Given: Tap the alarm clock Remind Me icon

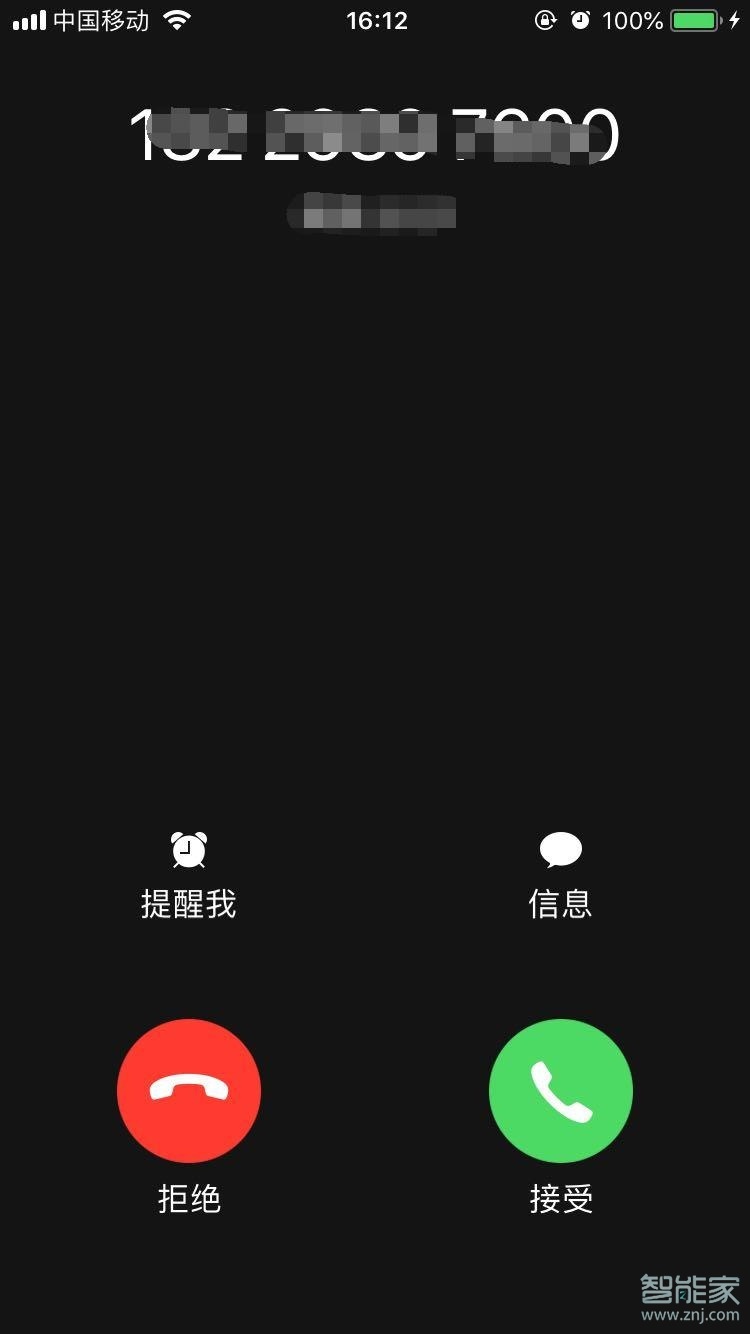Looking at the screenshot, I should click(189, 849).
